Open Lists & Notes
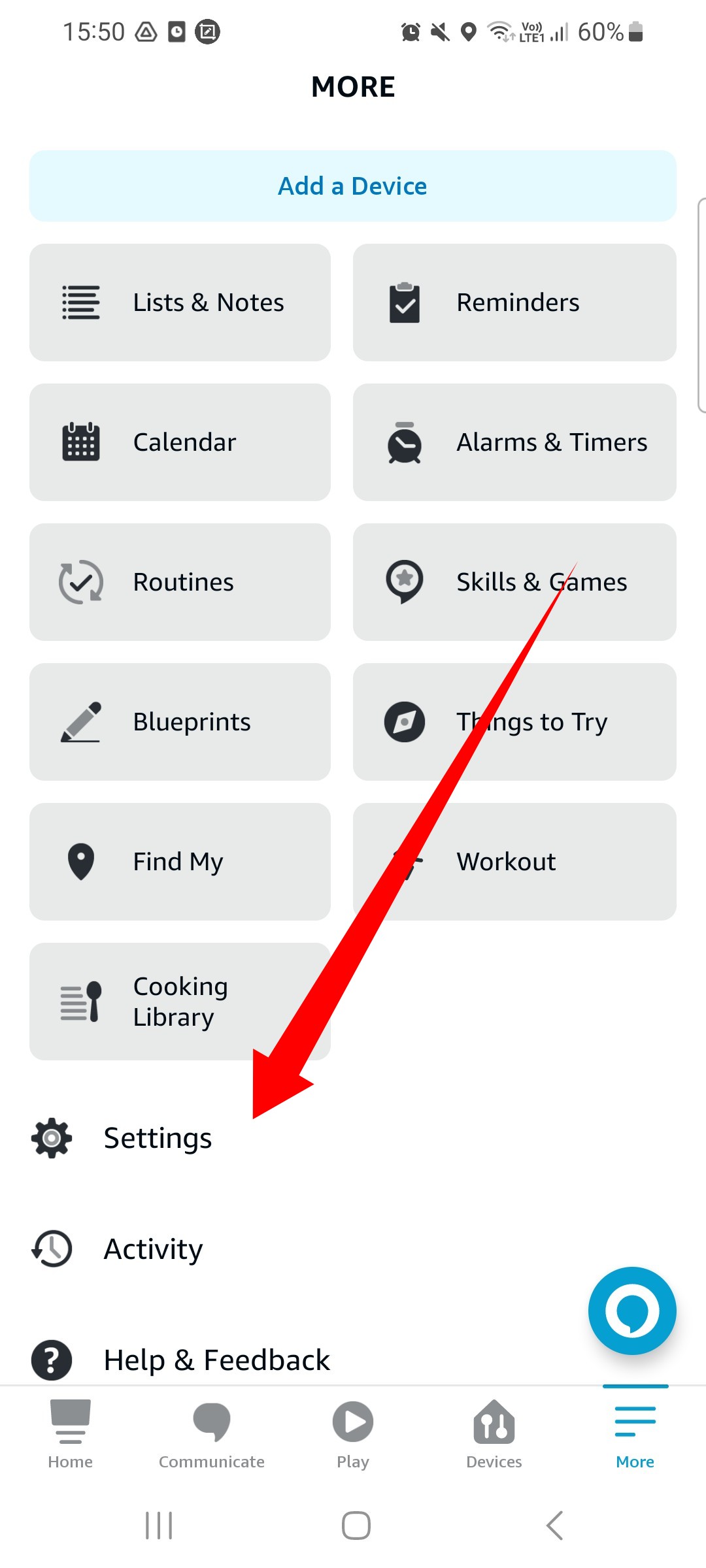This screenshot has width=706, height=1568. tap(180, 302)
